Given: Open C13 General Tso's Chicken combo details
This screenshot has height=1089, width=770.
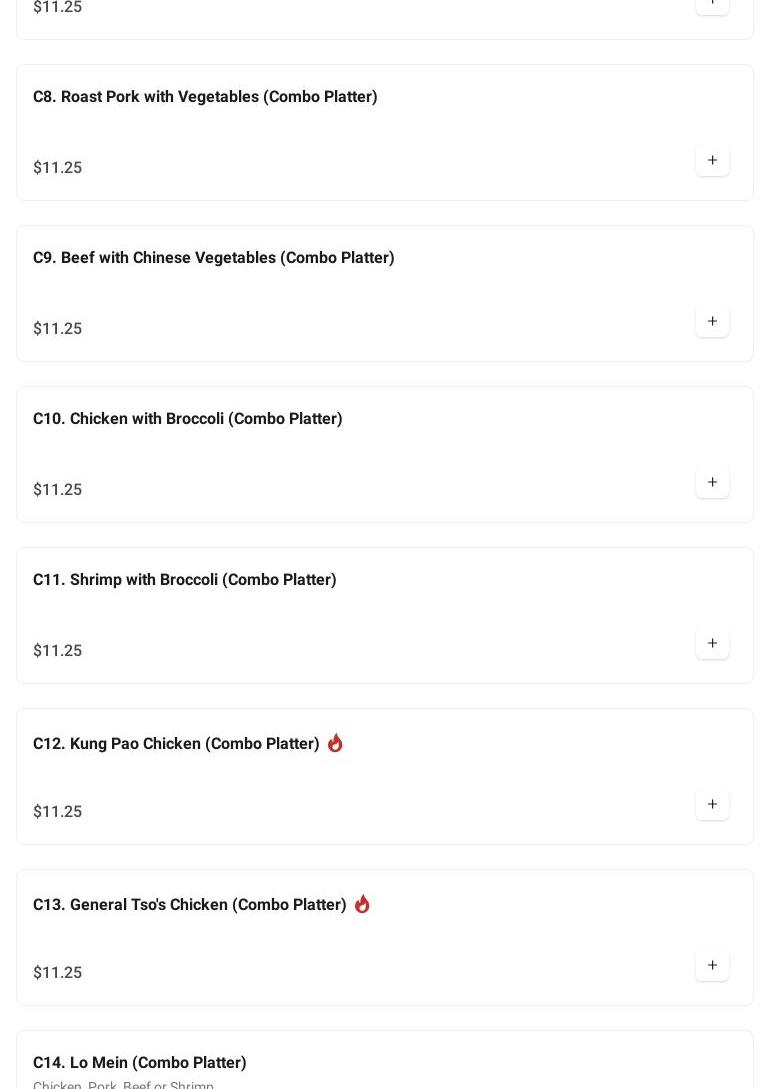Looking at the screenshot, I should pos(189,905).
